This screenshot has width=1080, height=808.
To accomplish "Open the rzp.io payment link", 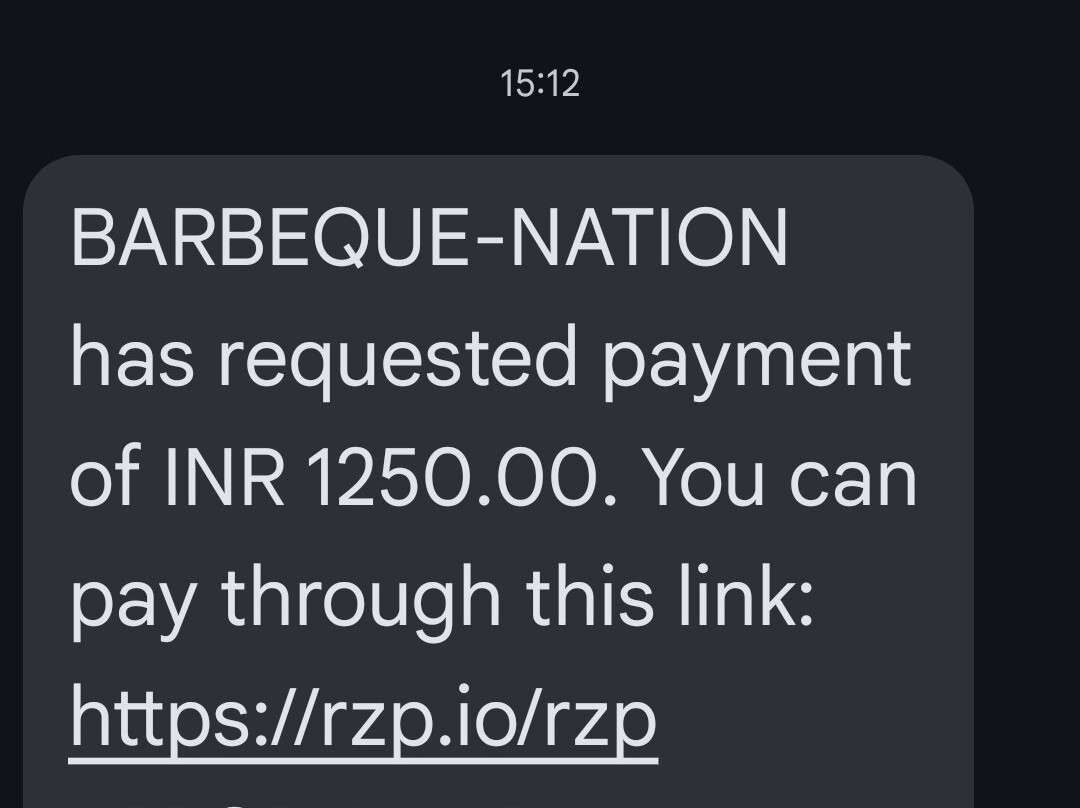I will tap(364, 721).
